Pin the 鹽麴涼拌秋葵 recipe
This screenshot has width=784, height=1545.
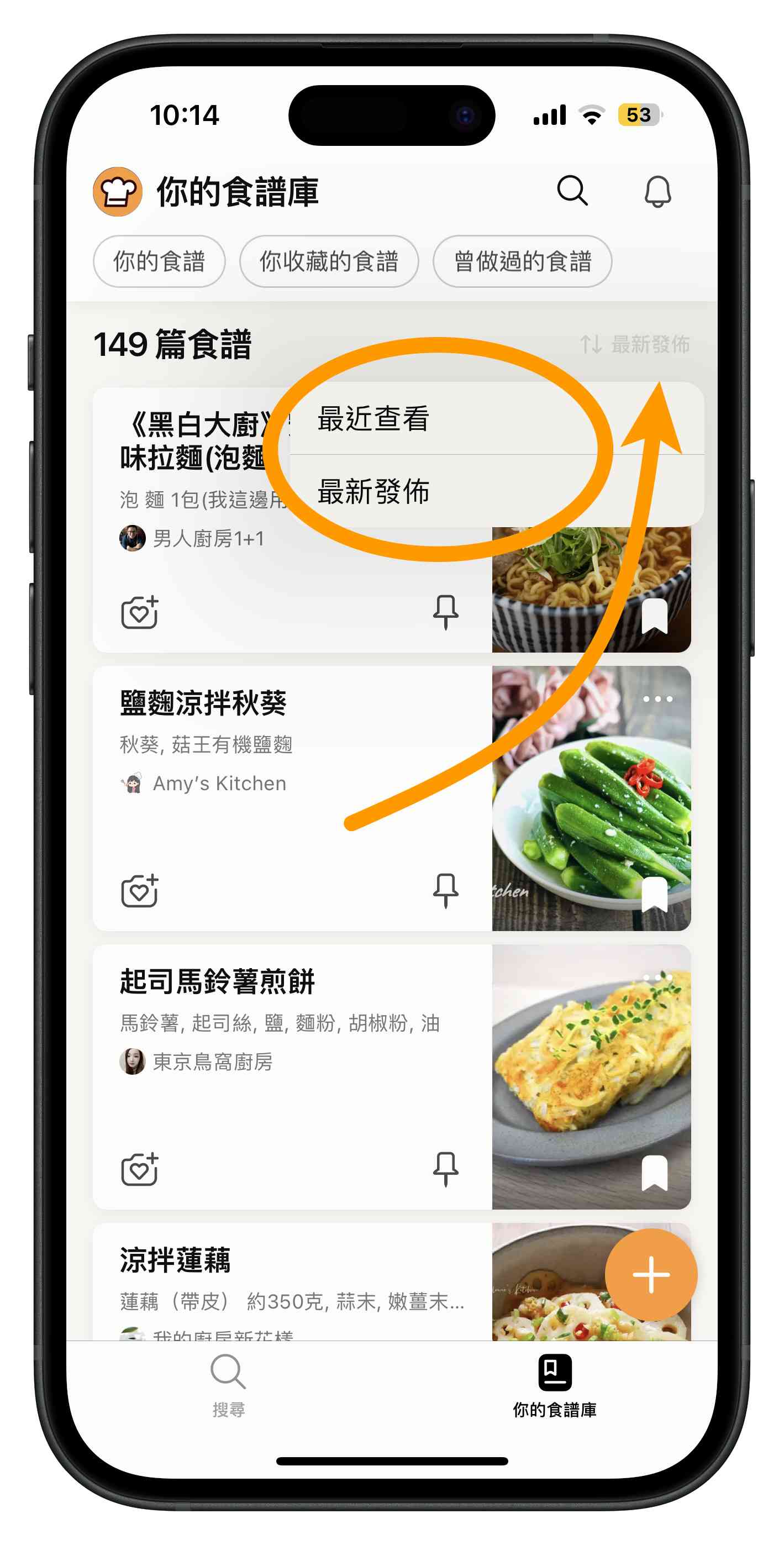[x=446, y=891]
